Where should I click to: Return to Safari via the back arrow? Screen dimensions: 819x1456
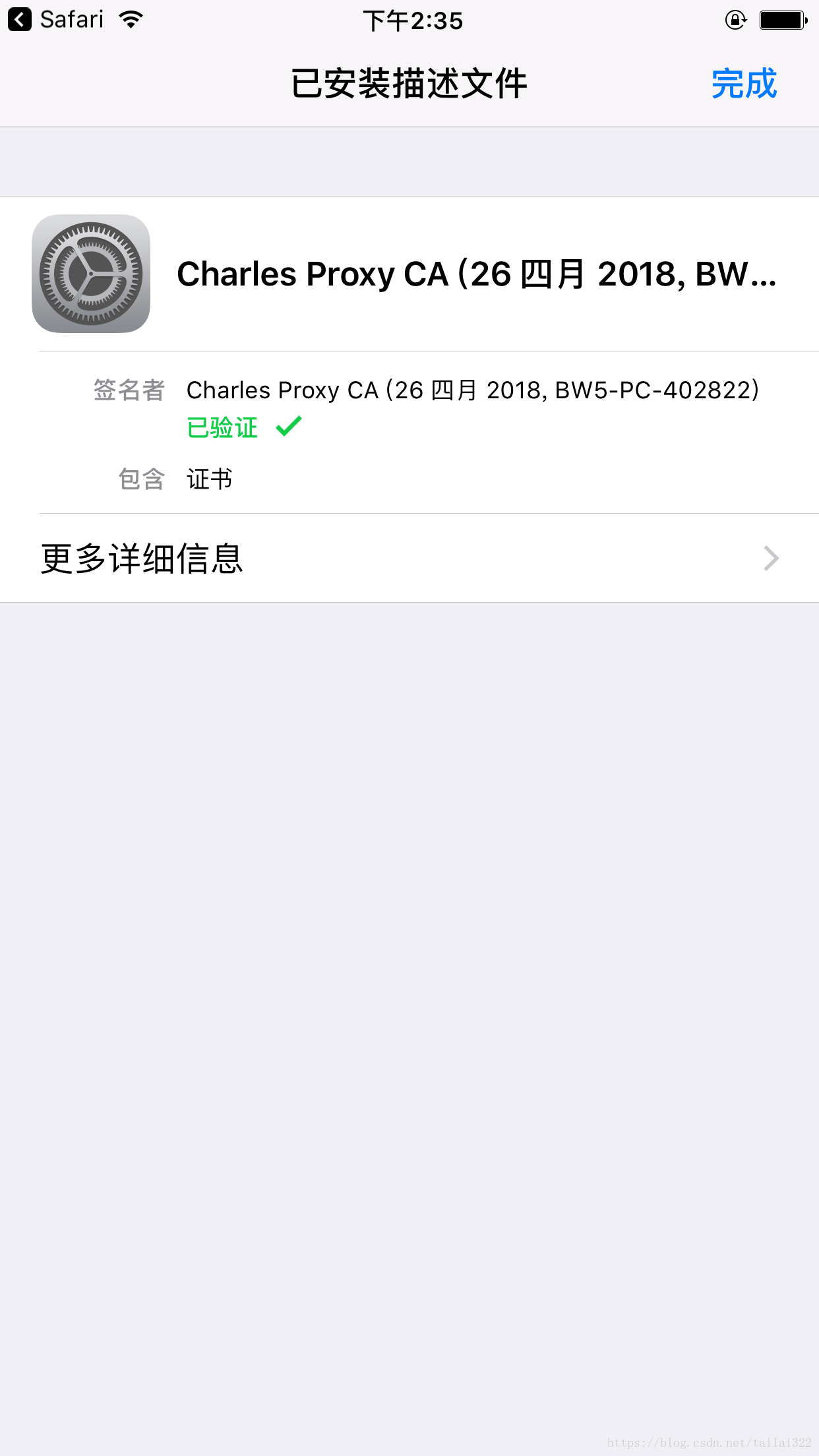click(x=20, y=20)
